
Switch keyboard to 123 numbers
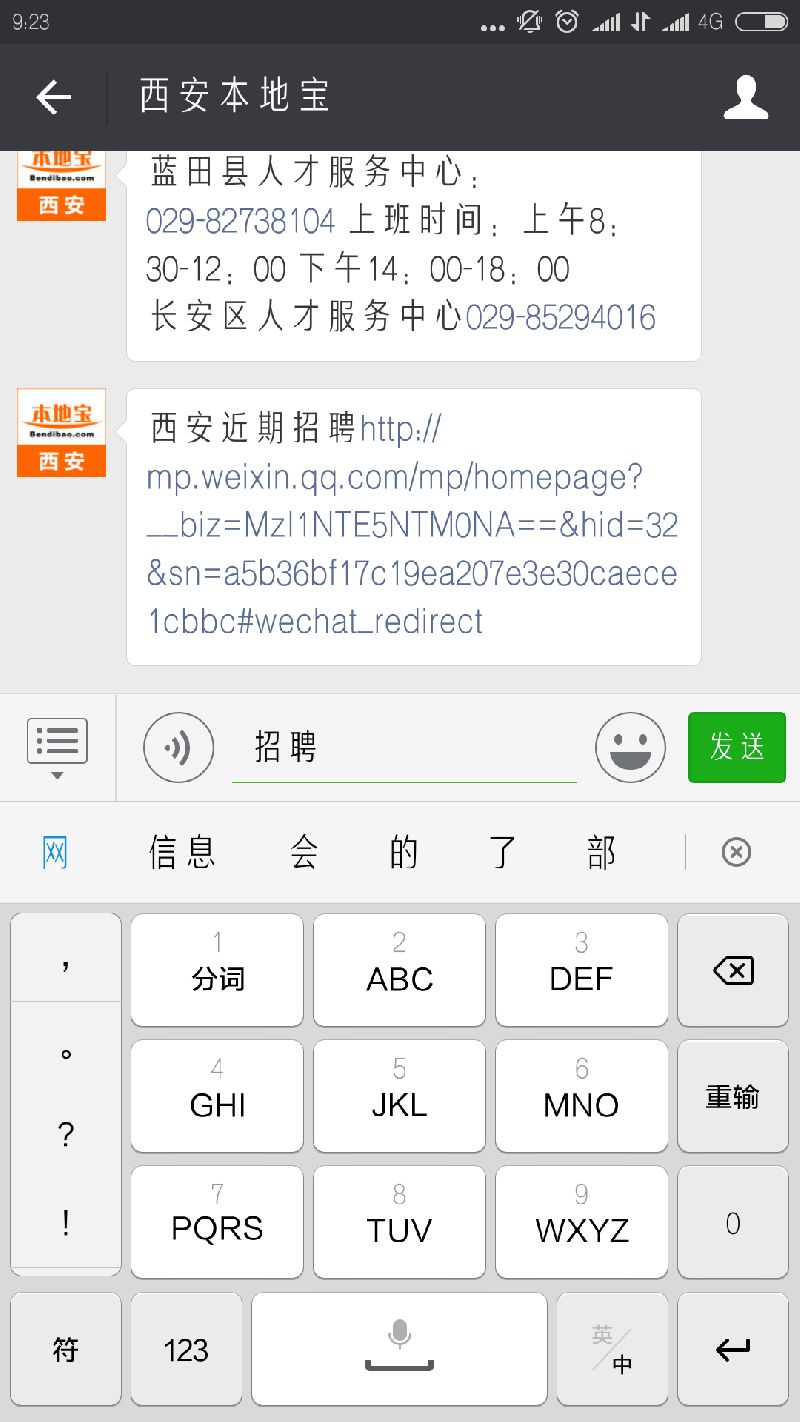click(x=186, y=1350)
